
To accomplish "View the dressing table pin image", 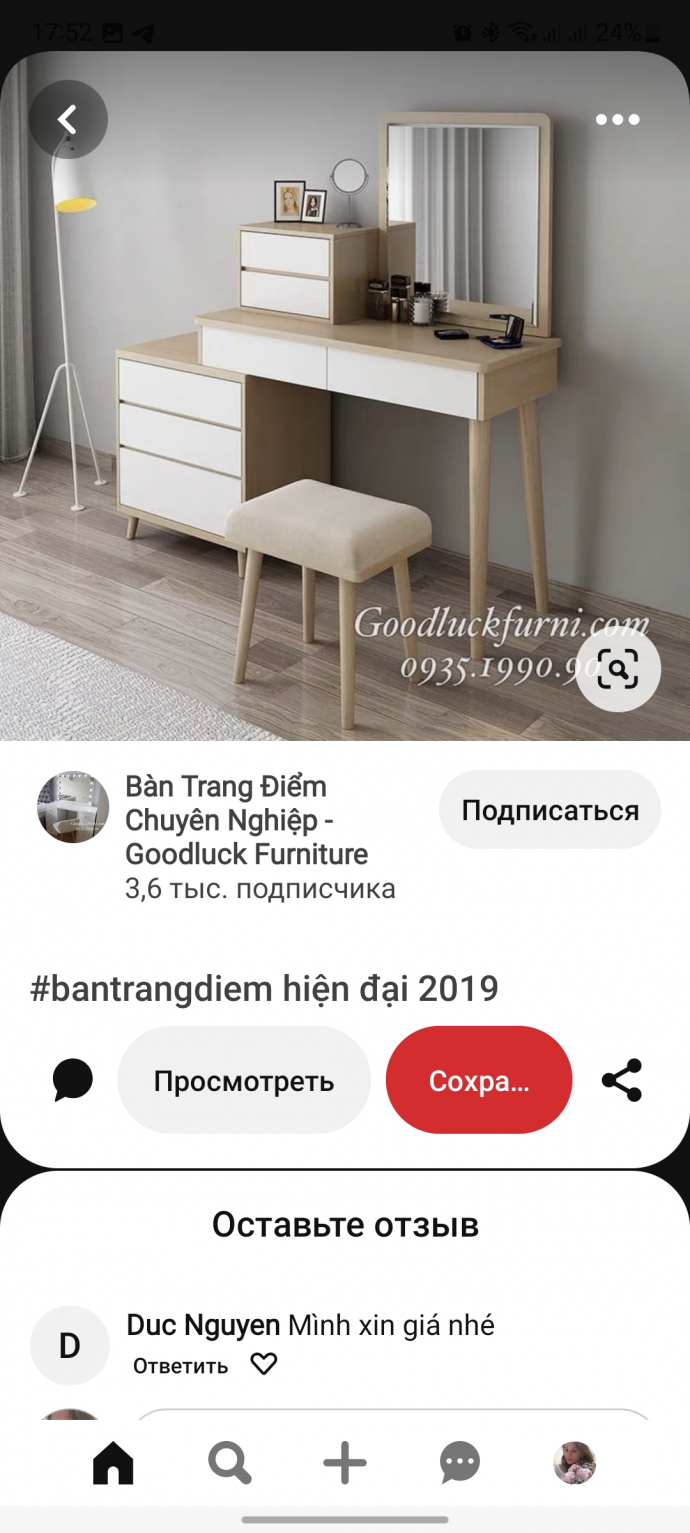I will (x=345, y=400).
